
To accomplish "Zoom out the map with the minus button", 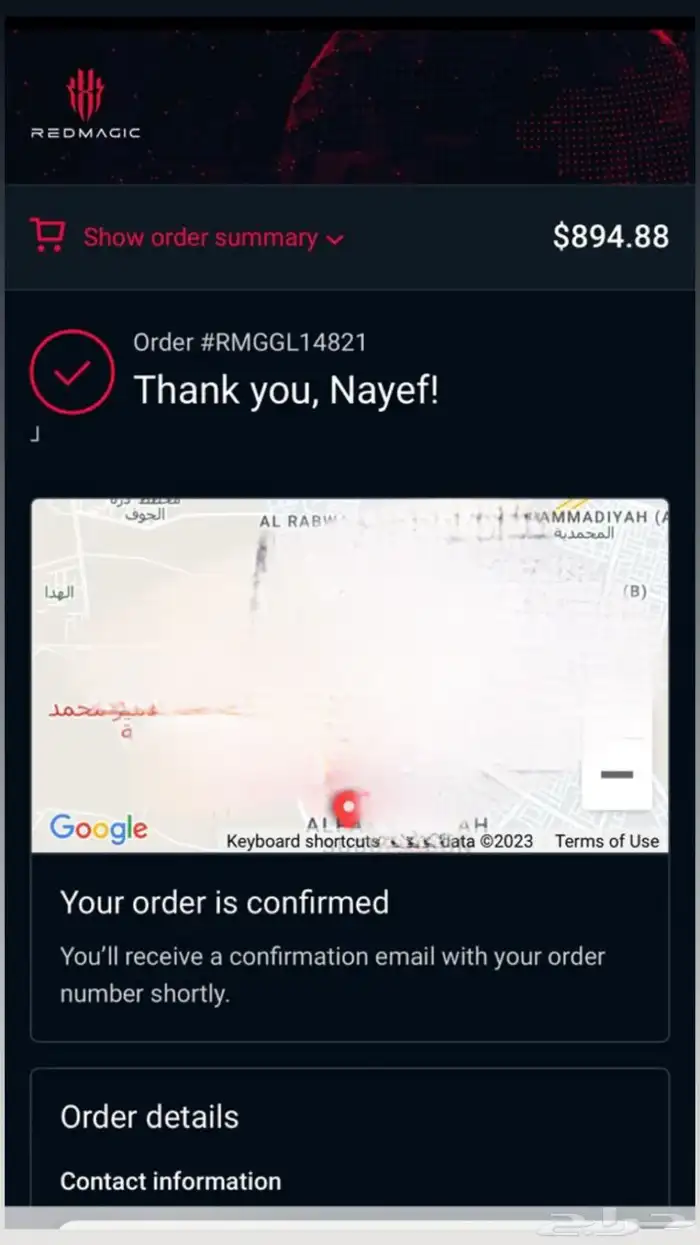I will (x=617, y=774).
